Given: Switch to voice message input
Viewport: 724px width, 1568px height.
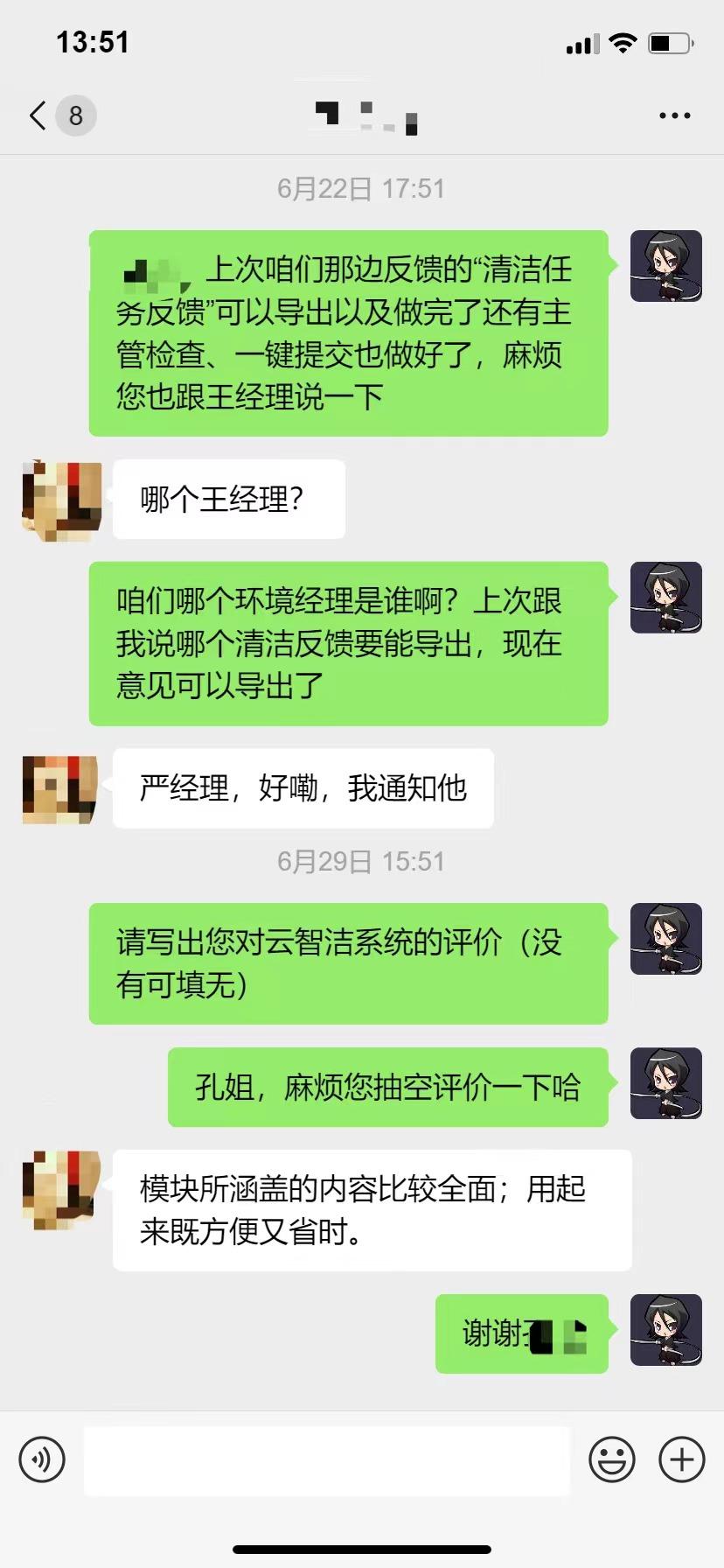Looking at the screenshot, I should [42, 1459].
